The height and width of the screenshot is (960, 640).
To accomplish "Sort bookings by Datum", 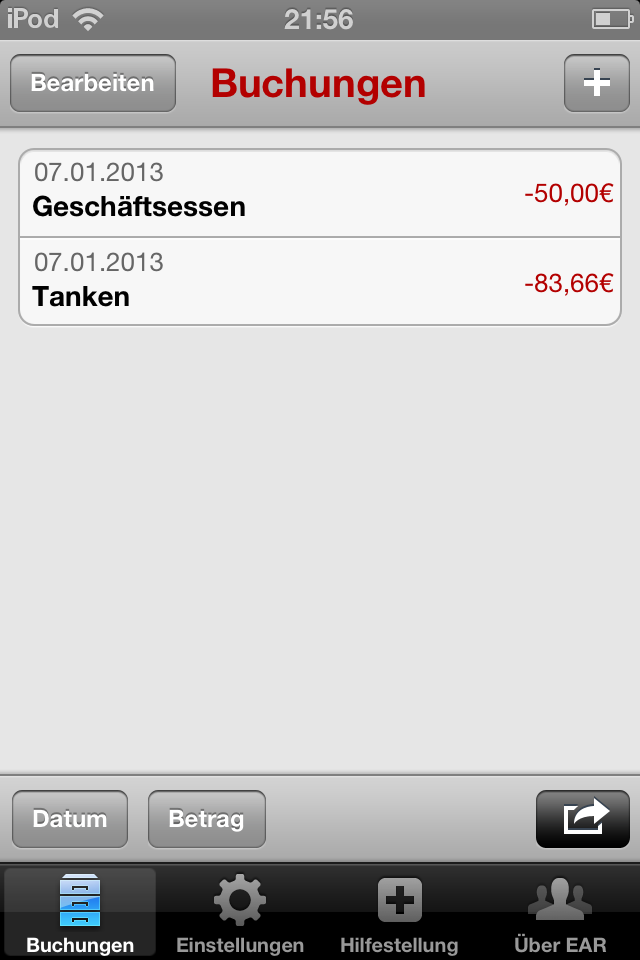I will coord(70,819).
